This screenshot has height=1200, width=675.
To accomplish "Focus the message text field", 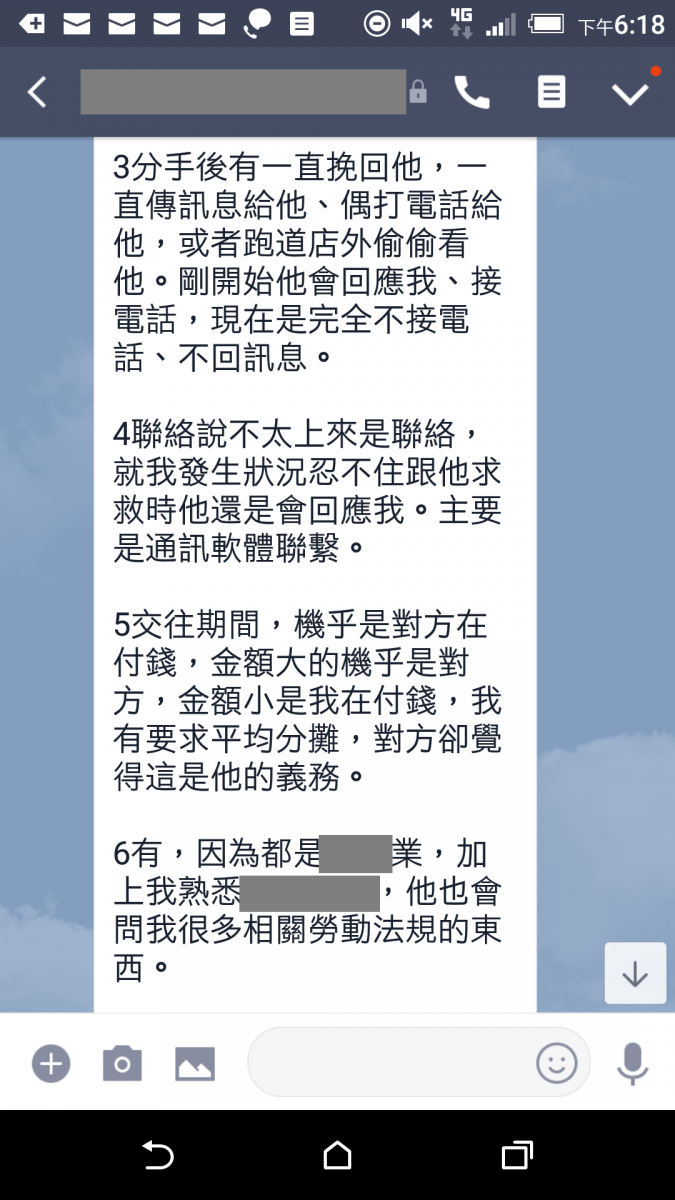I will coord(390,1062).
